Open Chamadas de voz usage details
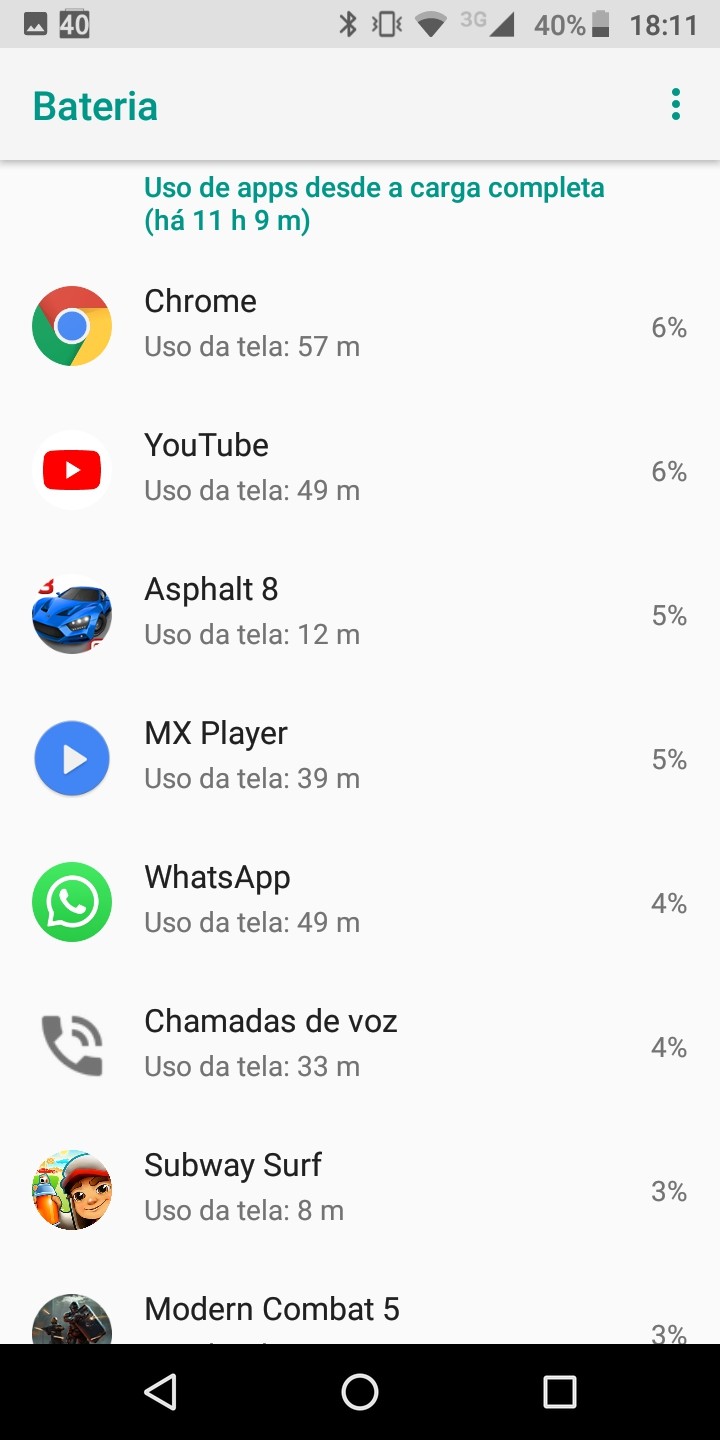 coord(360,1046)
